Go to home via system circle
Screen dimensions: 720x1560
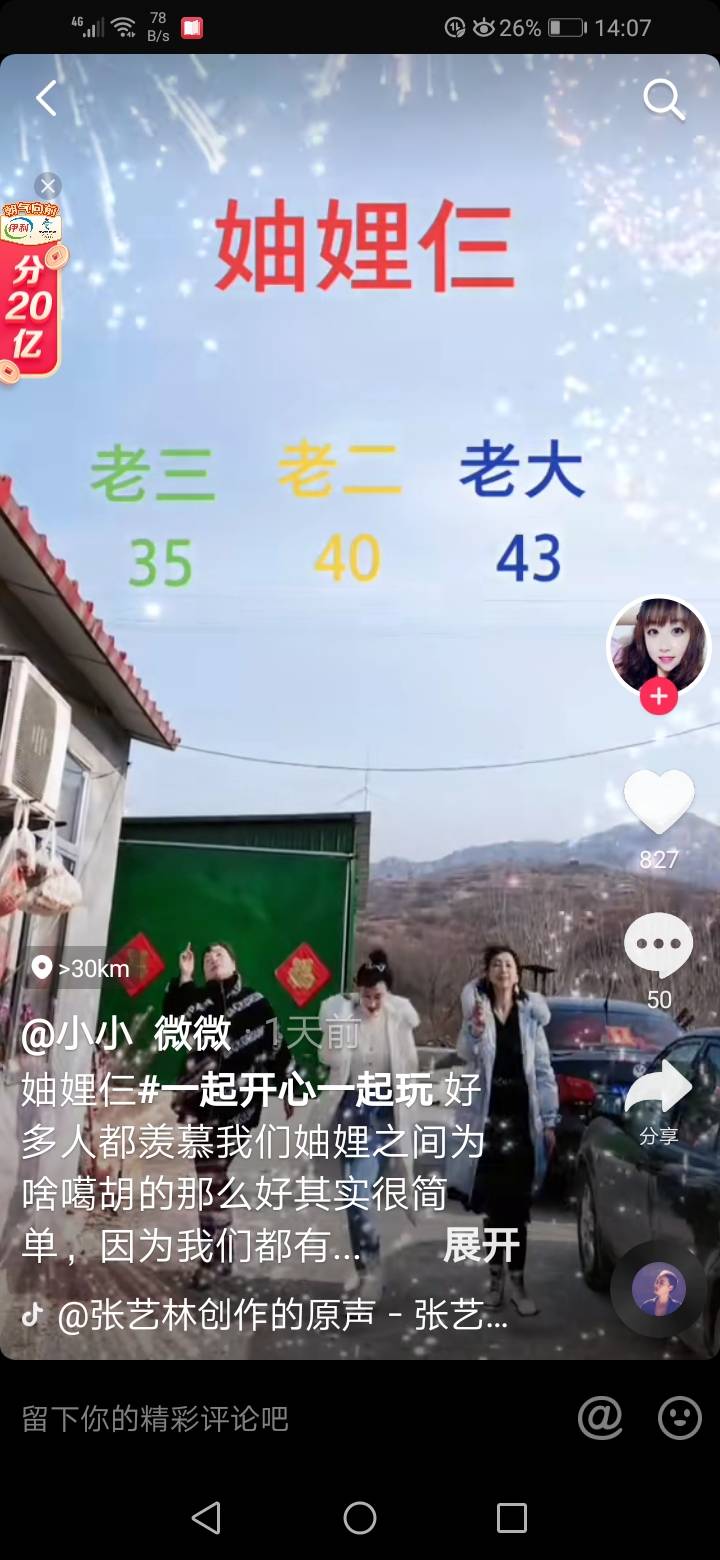point(360,1518)
